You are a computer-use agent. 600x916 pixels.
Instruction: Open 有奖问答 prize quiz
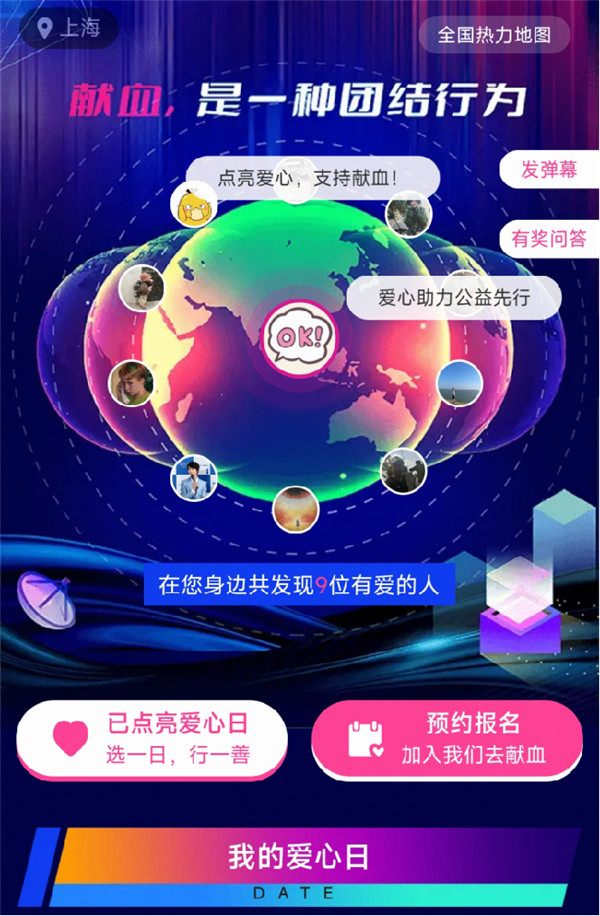coord(549,239)
